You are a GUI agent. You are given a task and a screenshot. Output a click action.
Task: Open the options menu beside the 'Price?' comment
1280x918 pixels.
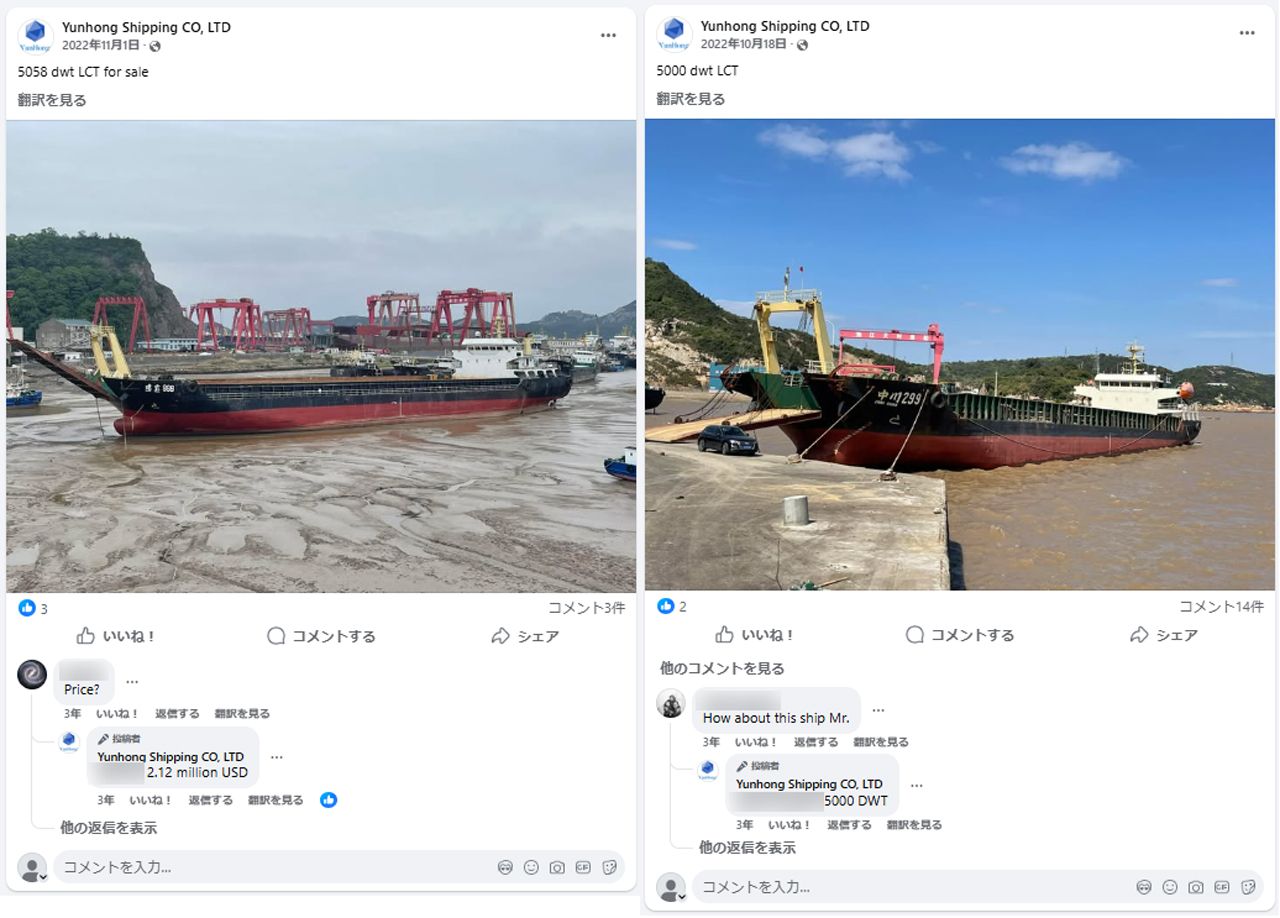pyautogui.click(x=132, y=682)
